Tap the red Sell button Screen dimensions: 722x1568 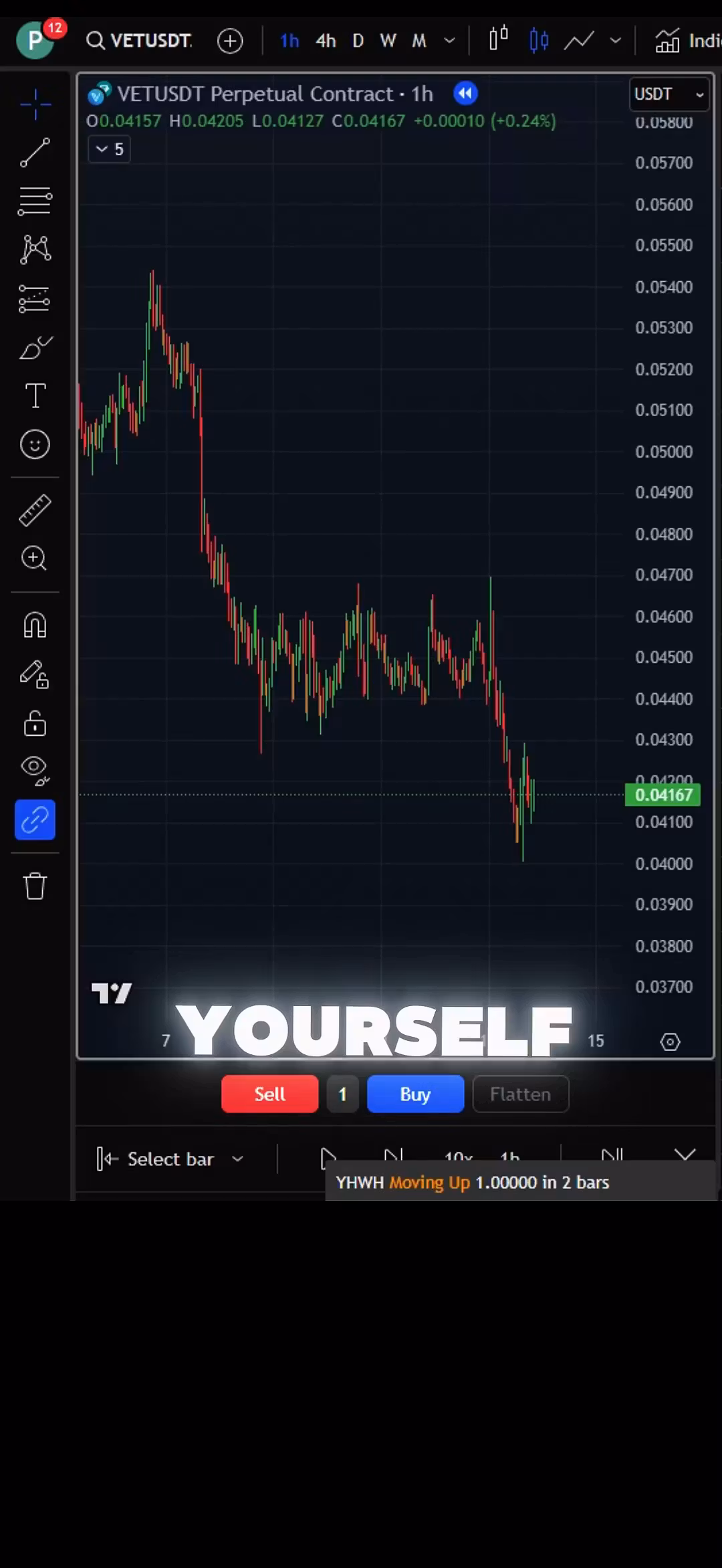point(269,1094)
